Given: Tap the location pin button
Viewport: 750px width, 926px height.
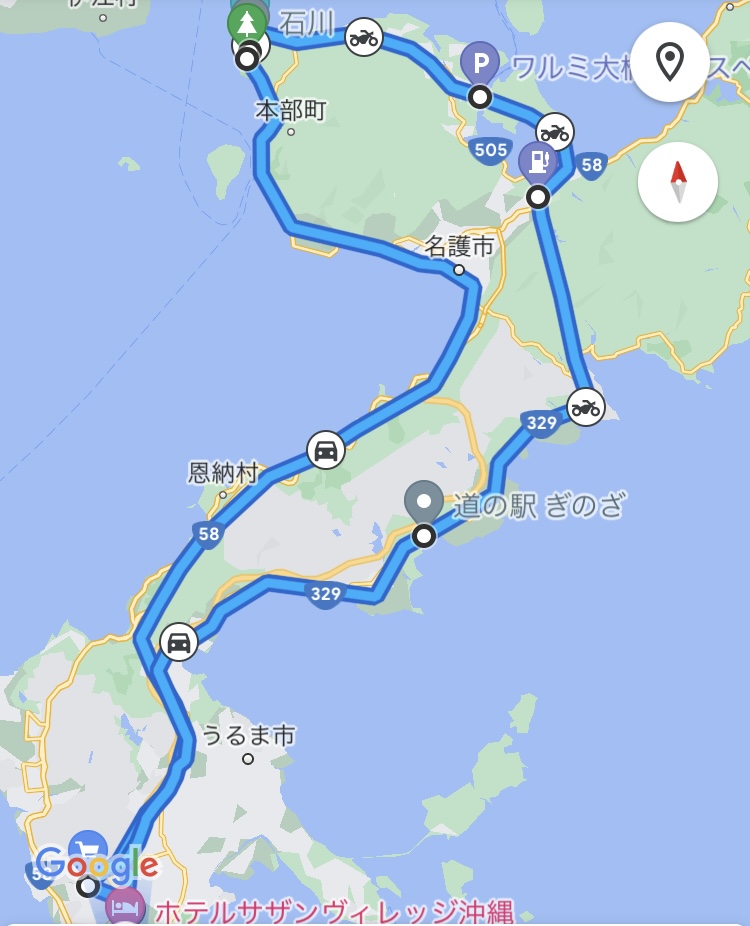Looking at the screenshot, I should [x=669, y=62].
